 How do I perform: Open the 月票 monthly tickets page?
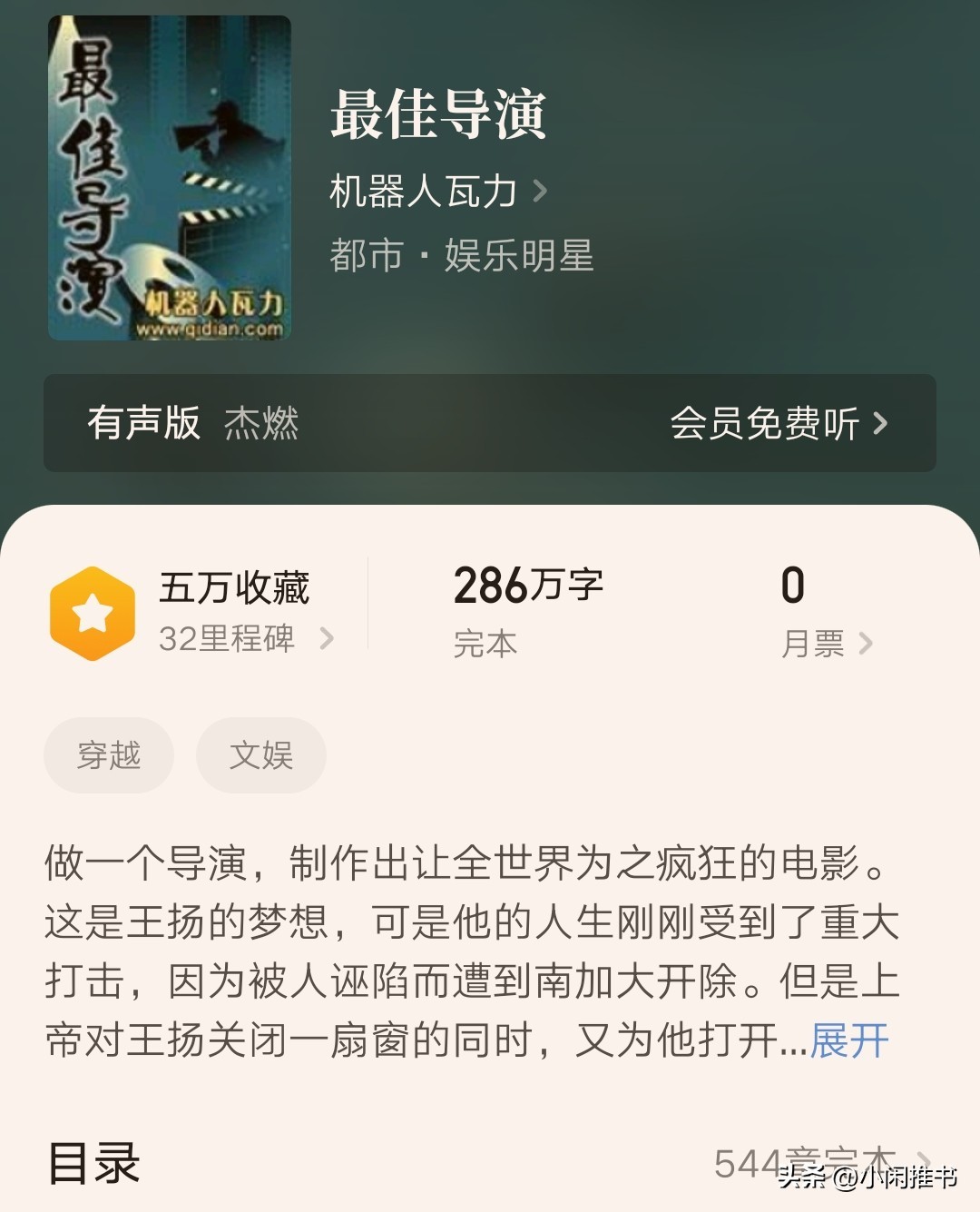pos(825,644)
